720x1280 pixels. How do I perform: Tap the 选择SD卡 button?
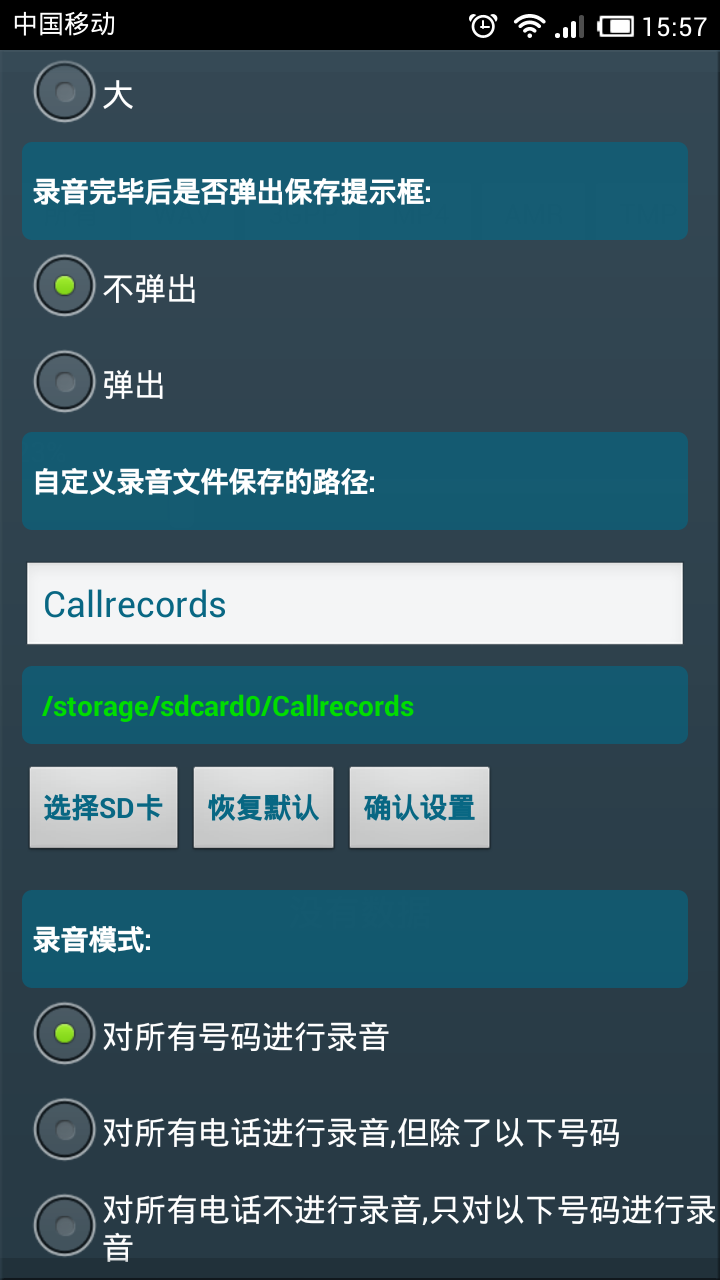tap(103, 807)
